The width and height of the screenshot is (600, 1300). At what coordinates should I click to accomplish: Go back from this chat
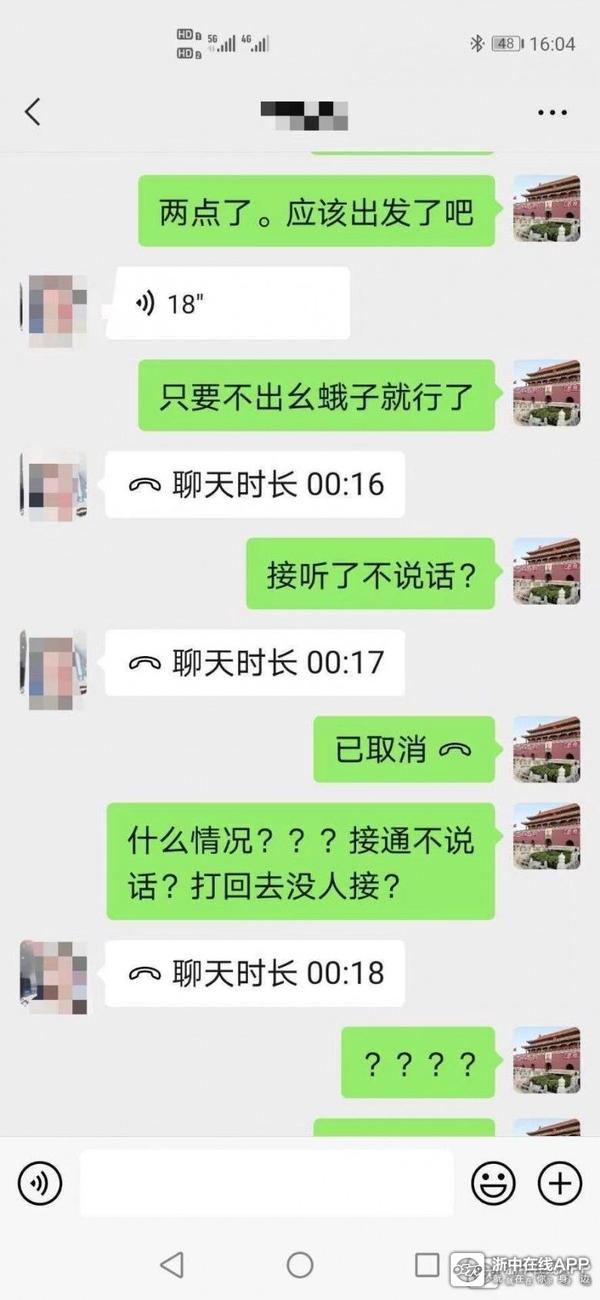pos(33,111)
